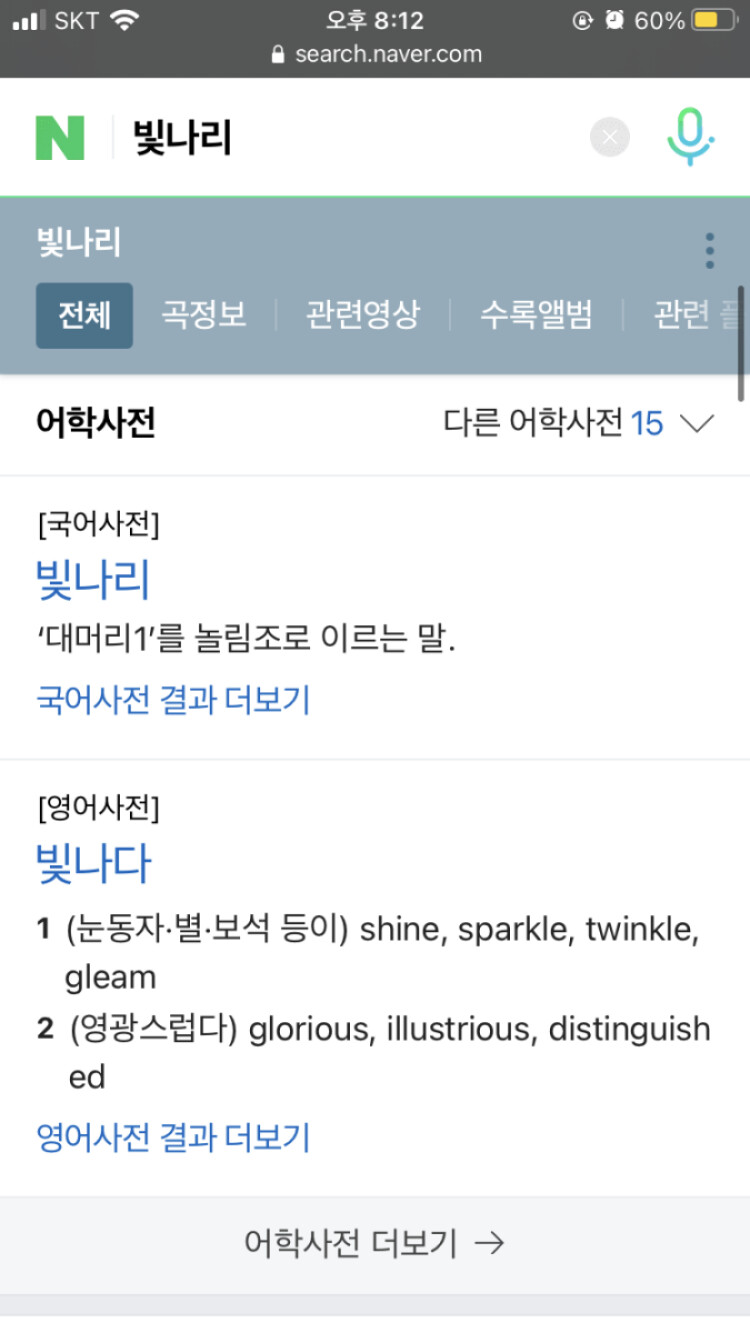Switch to the 관련영상 tab
Image resolution: width=750 pixels, height=1333 pixels.
(x=362, y=315)
